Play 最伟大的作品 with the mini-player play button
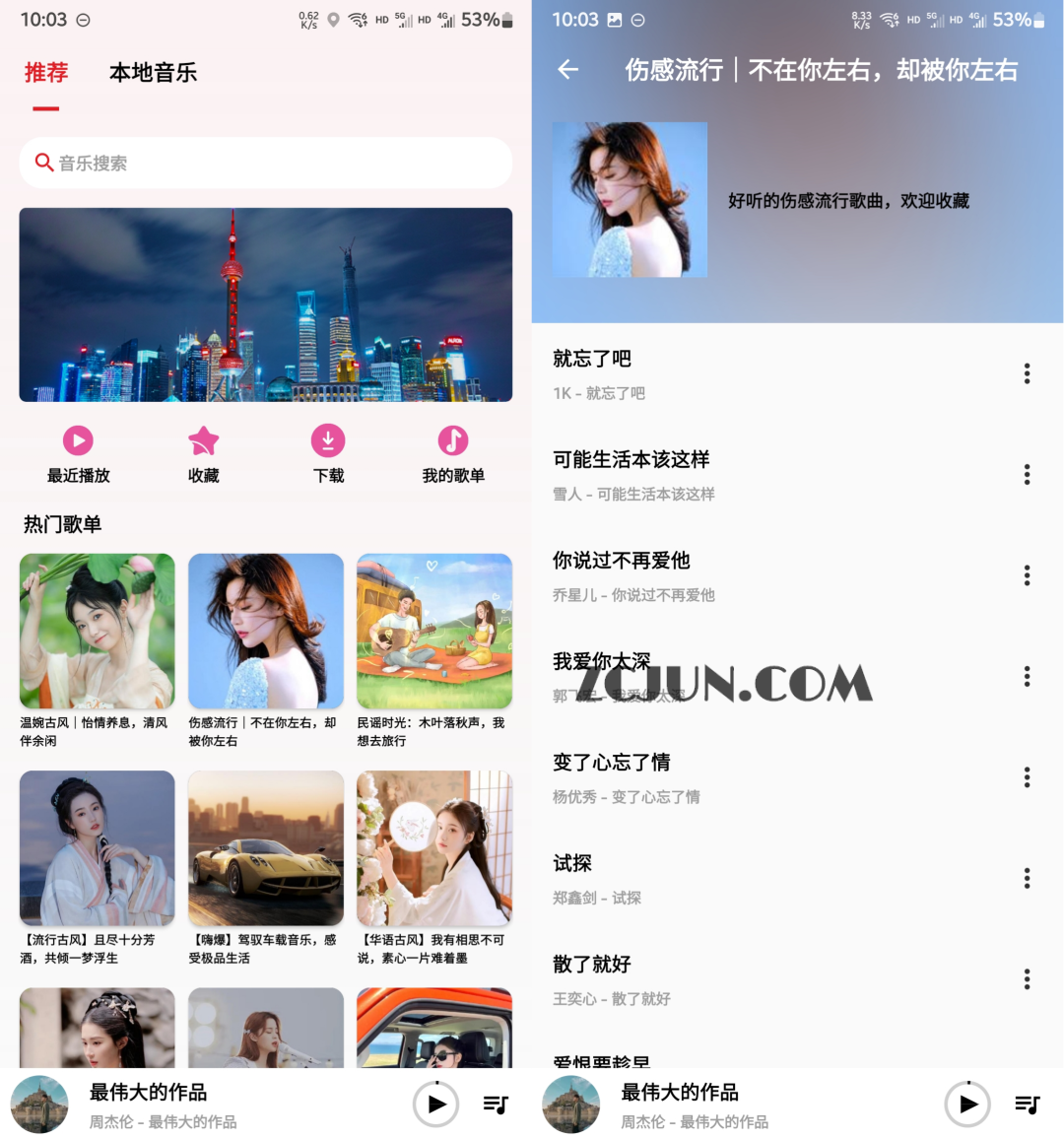1064x1140 pixels. 435,1104
